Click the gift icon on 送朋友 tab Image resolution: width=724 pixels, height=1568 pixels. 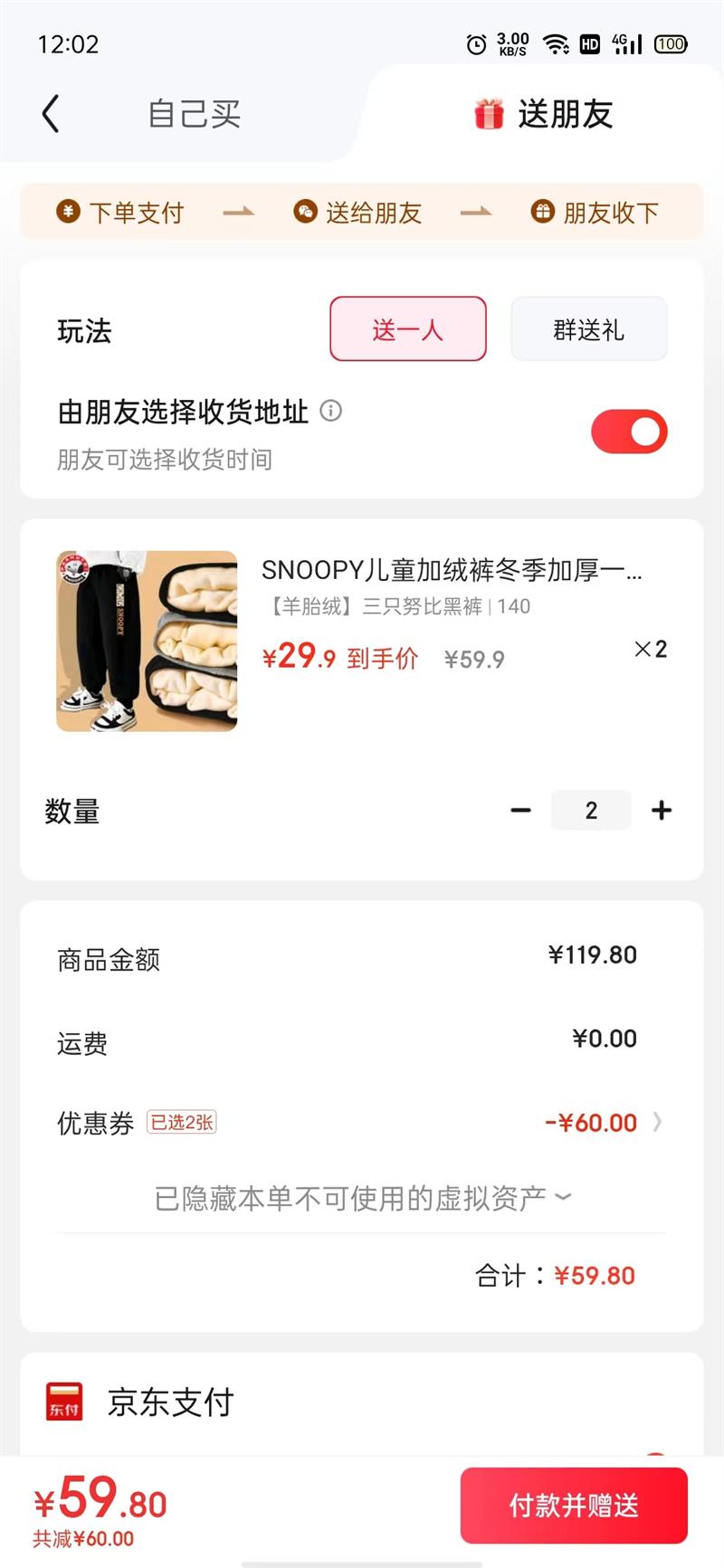pos(488,114)
